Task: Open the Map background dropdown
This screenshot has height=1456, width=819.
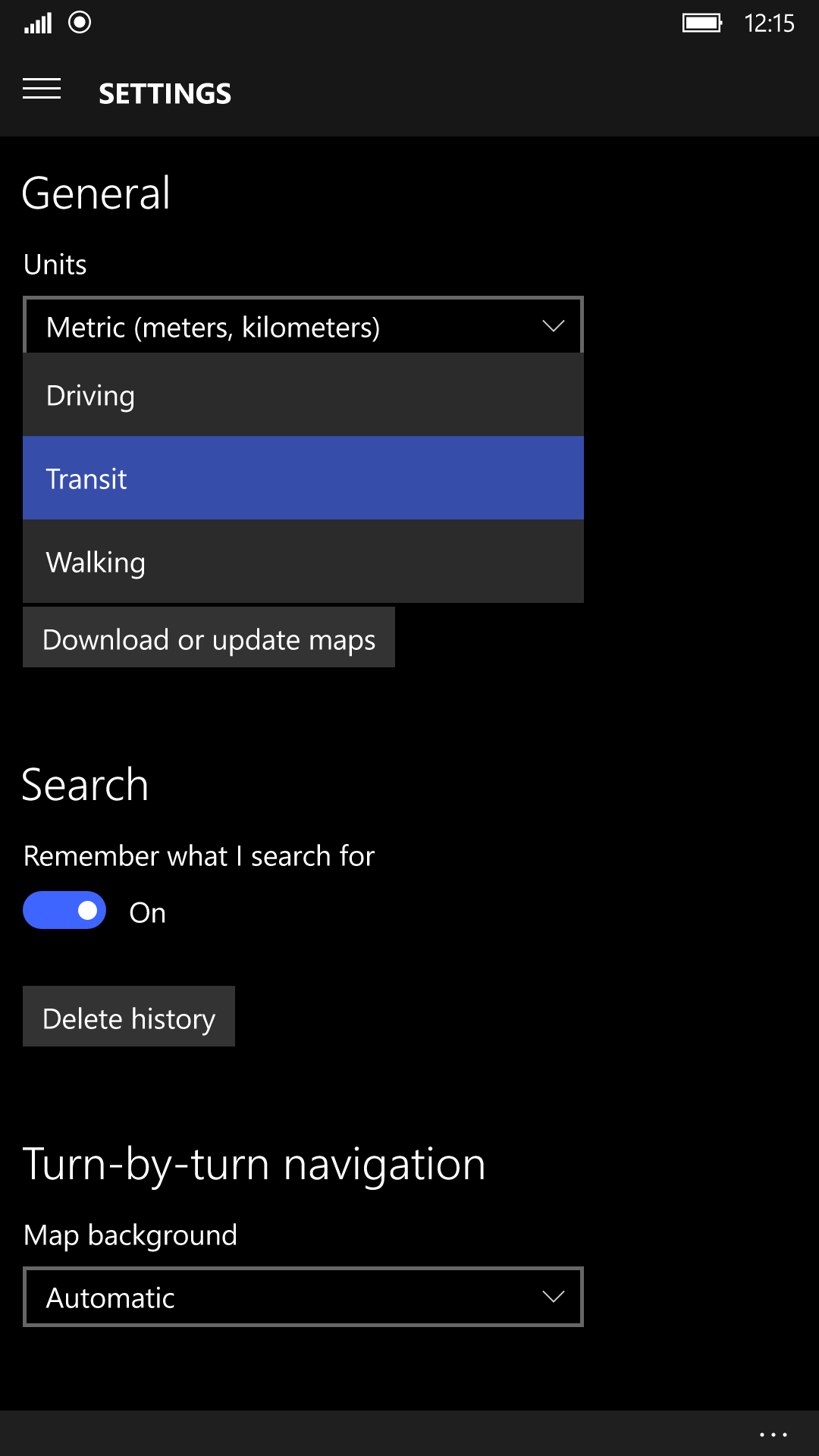Action: (303, 1297)
